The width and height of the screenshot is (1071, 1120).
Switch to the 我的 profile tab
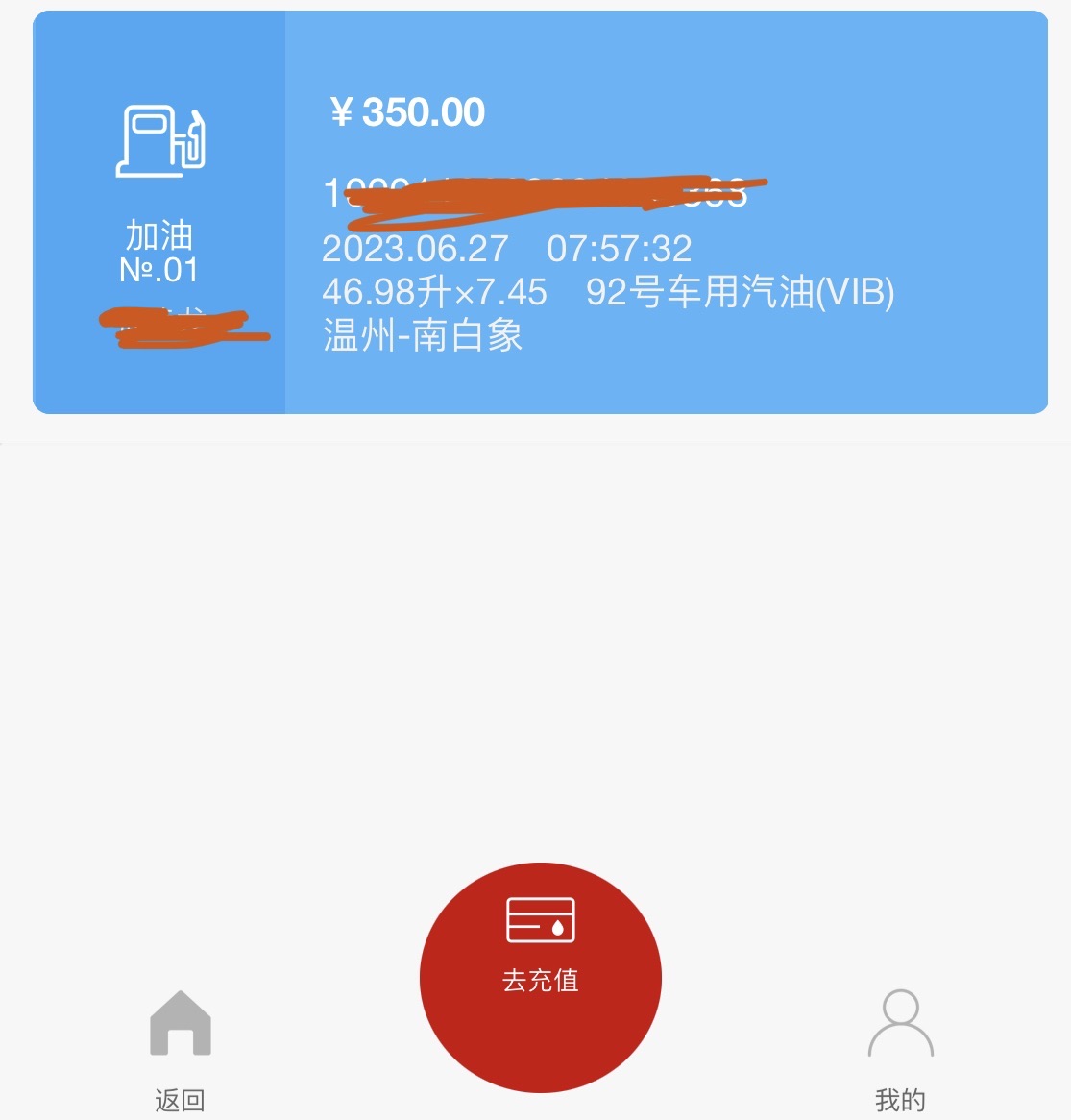[900, 1050]
